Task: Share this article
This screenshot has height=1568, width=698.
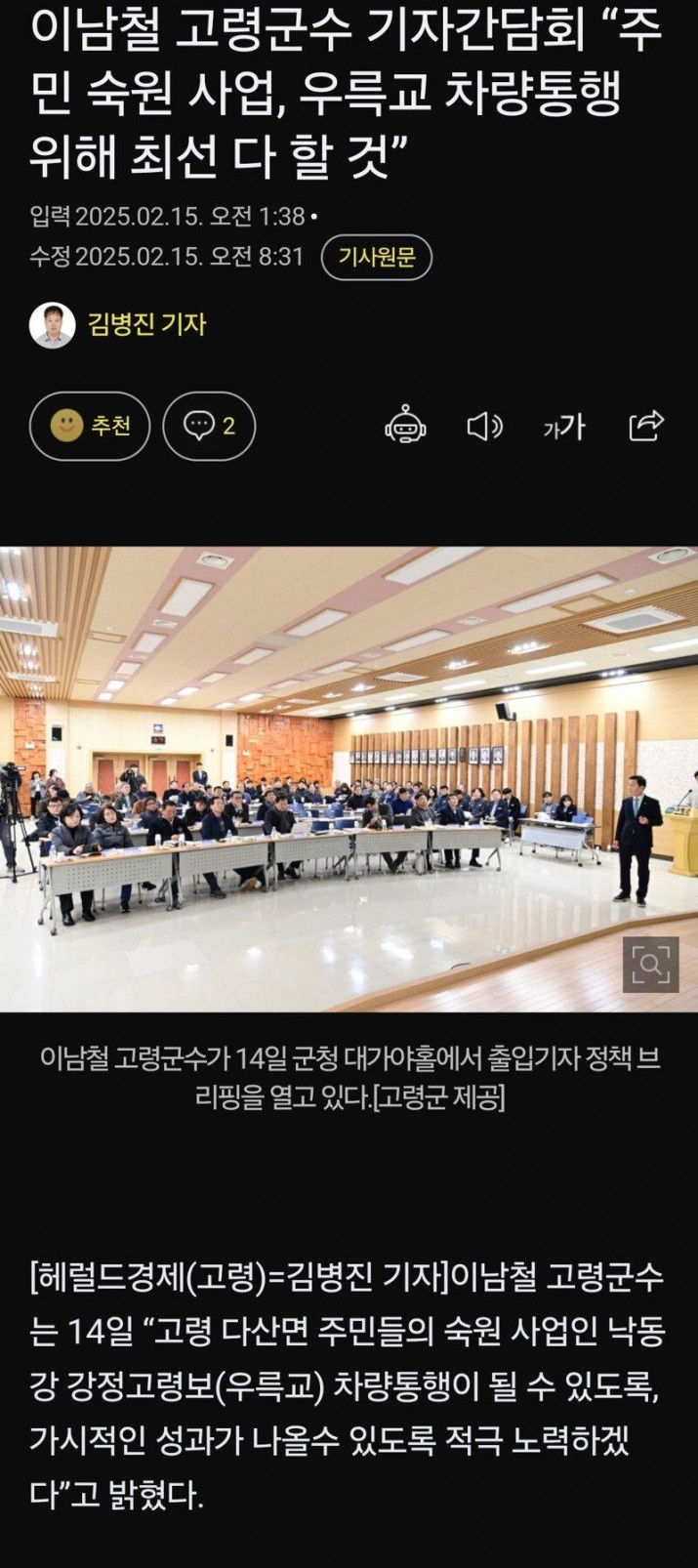Action: tap(646, 426)
